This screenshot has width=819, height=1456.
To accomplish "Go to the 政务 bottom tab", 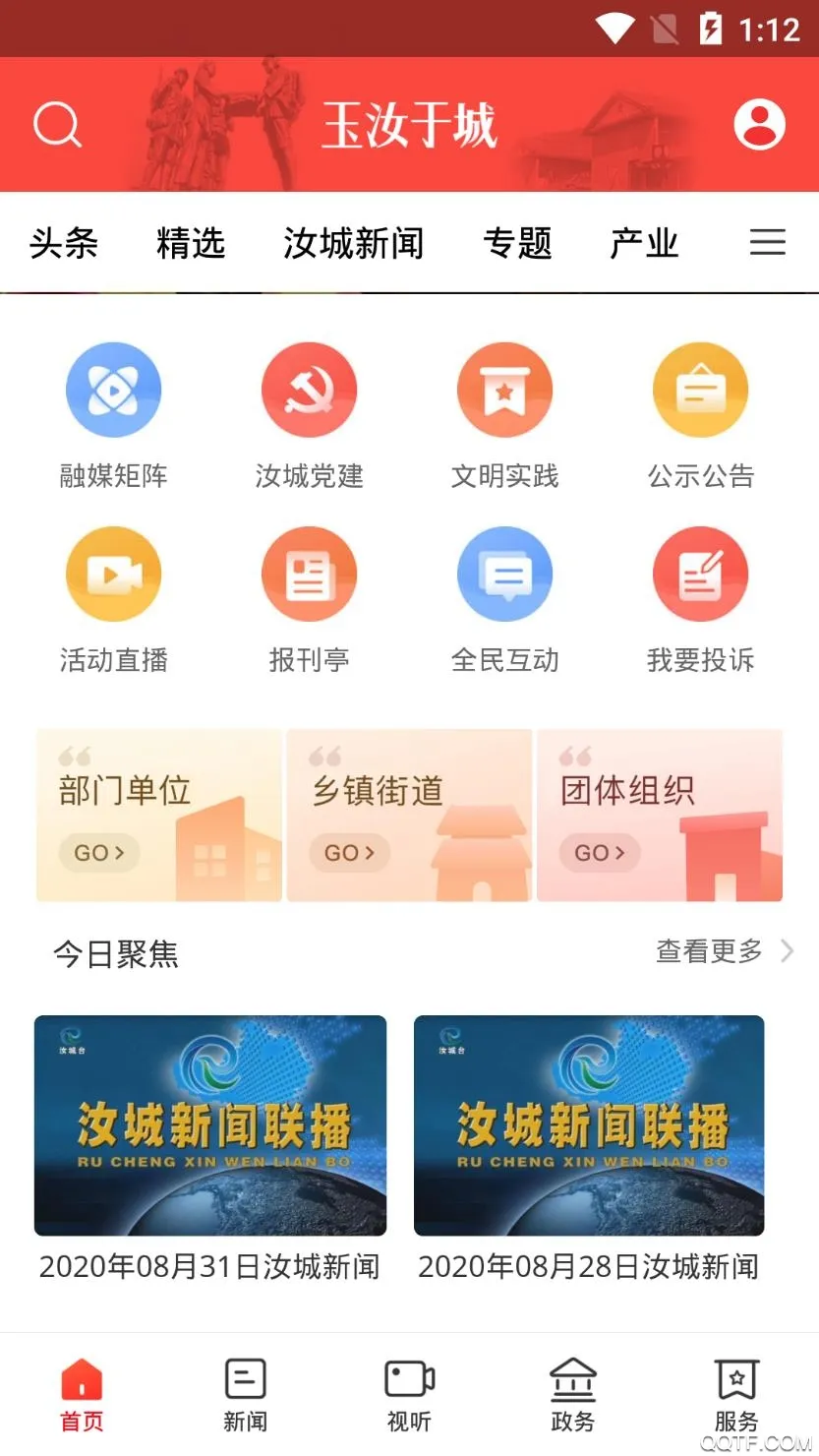I will [572, 1394].
